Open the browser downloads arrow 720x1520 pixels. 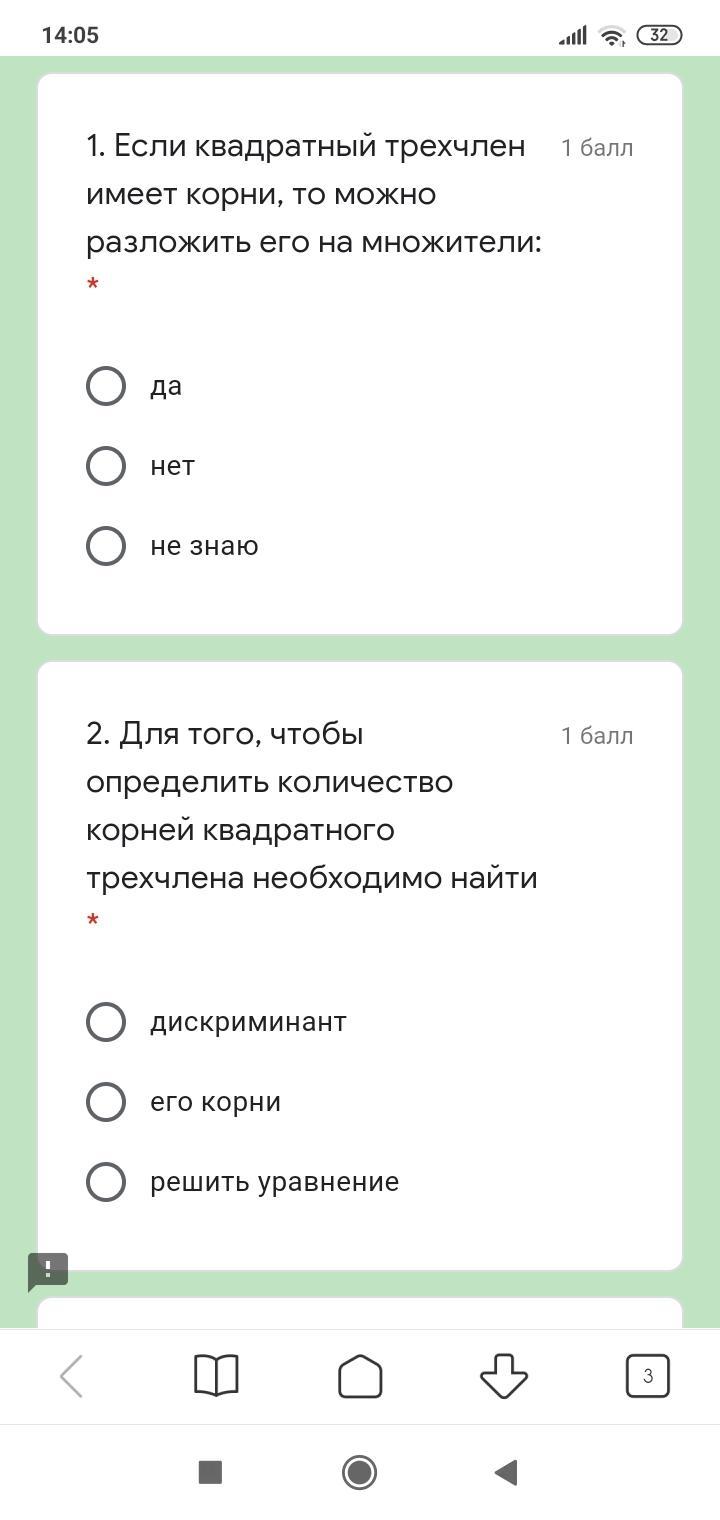[504, 1377]
